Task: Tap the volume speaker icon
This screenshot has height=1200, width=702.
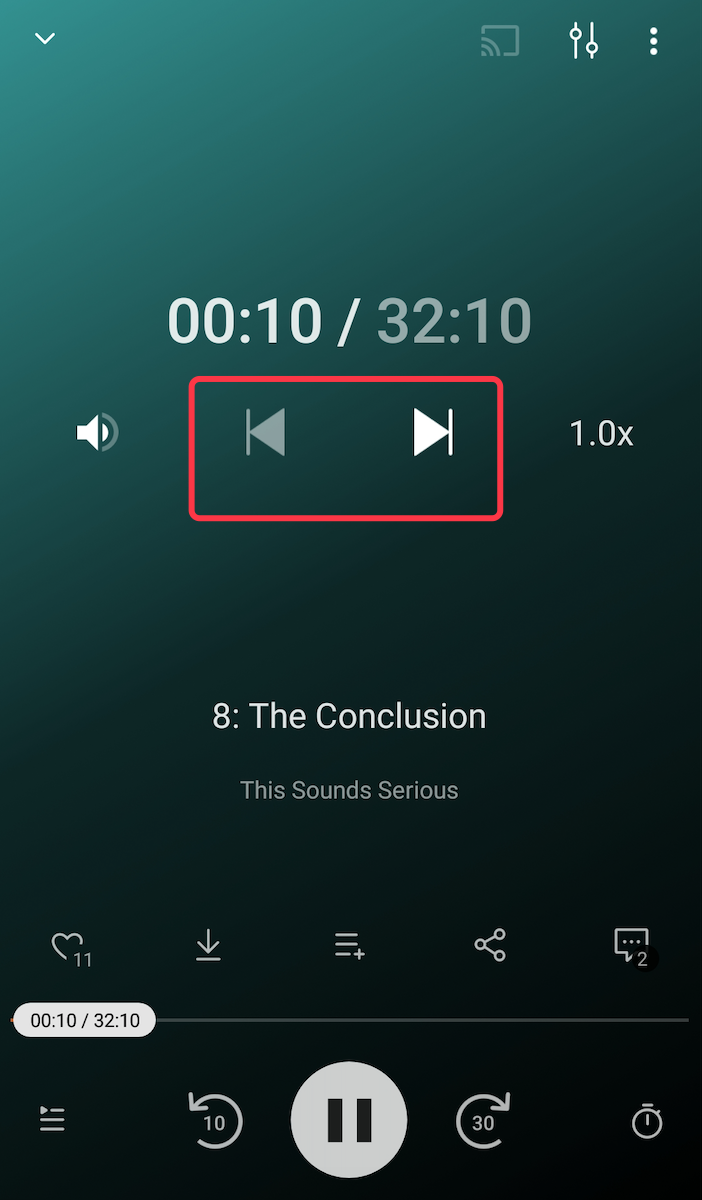Action: tap(97, 433)
